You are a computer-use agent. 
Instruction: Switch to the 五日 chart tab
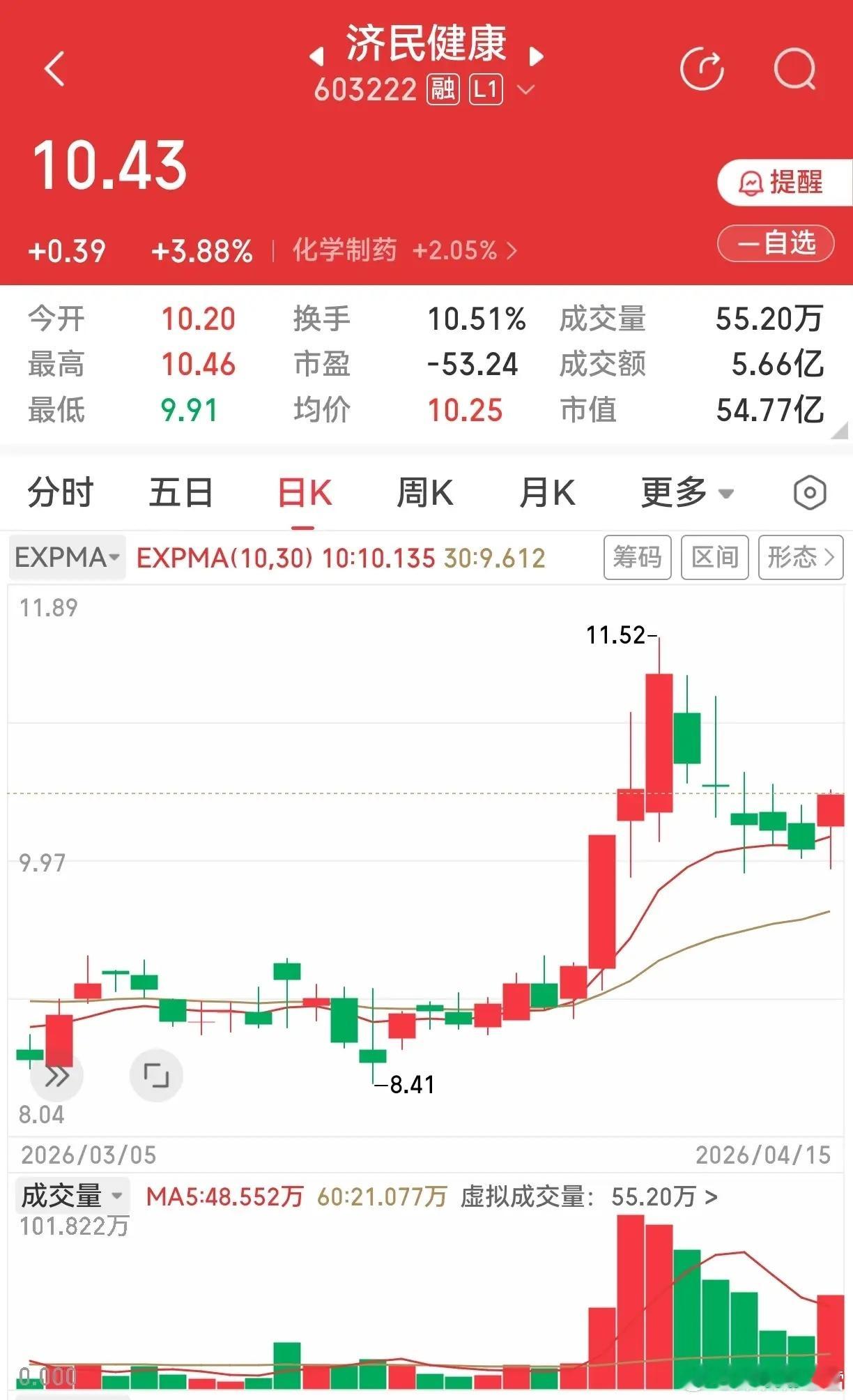(181, 493)
